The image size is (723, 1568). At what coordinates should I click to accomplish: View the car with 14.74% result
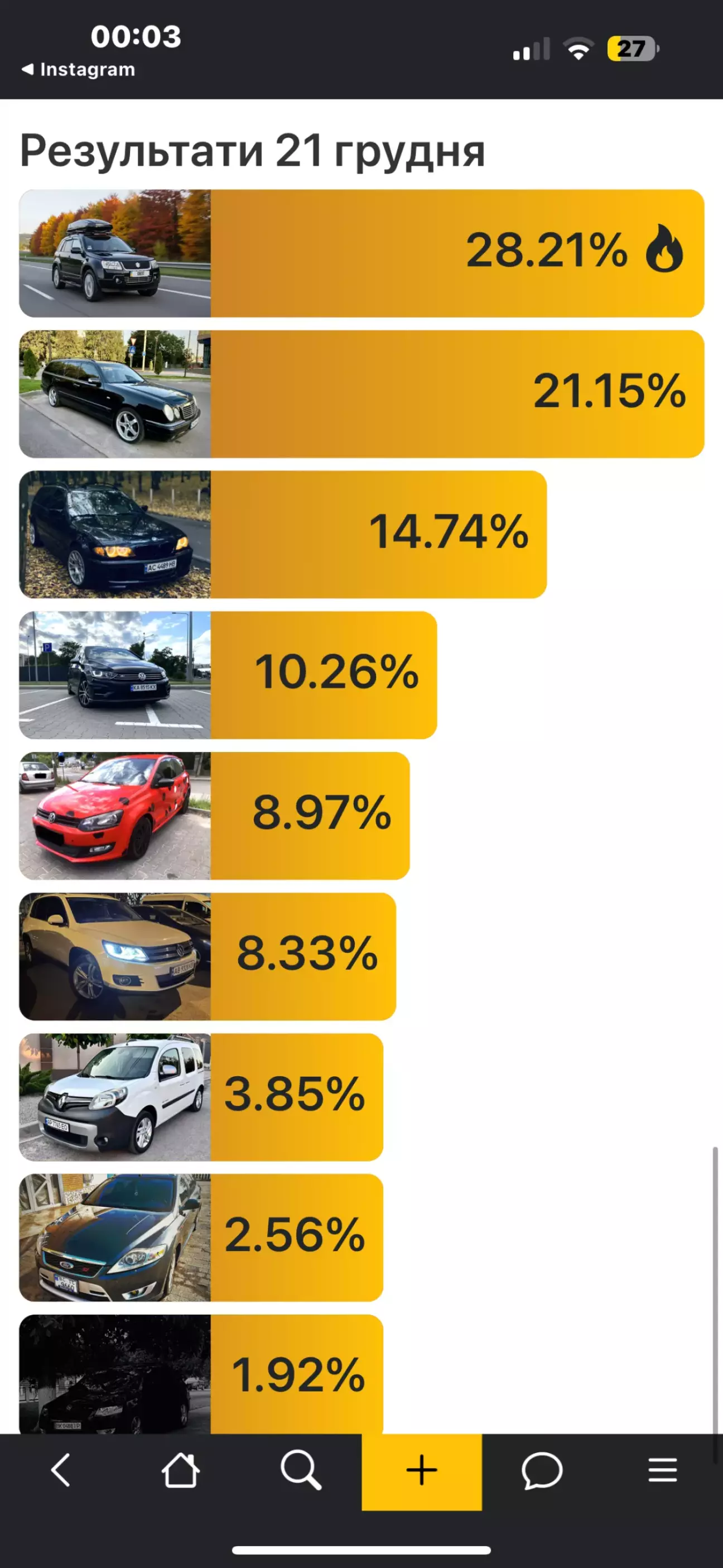click(x=283, y=534)
